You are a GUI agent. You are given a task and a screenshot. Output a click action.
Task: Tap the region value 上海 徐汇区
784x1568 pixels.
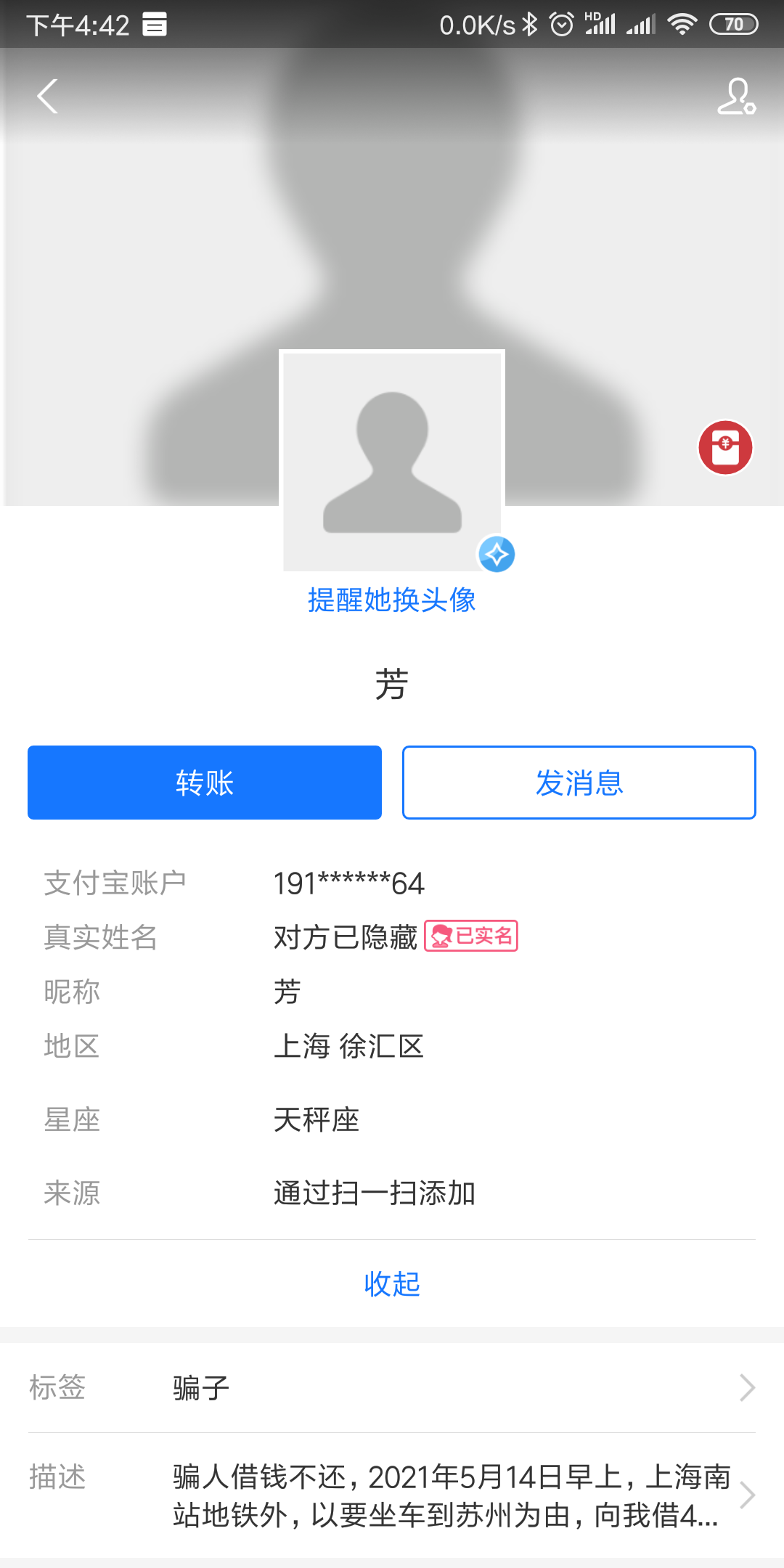pos(349,1046)
